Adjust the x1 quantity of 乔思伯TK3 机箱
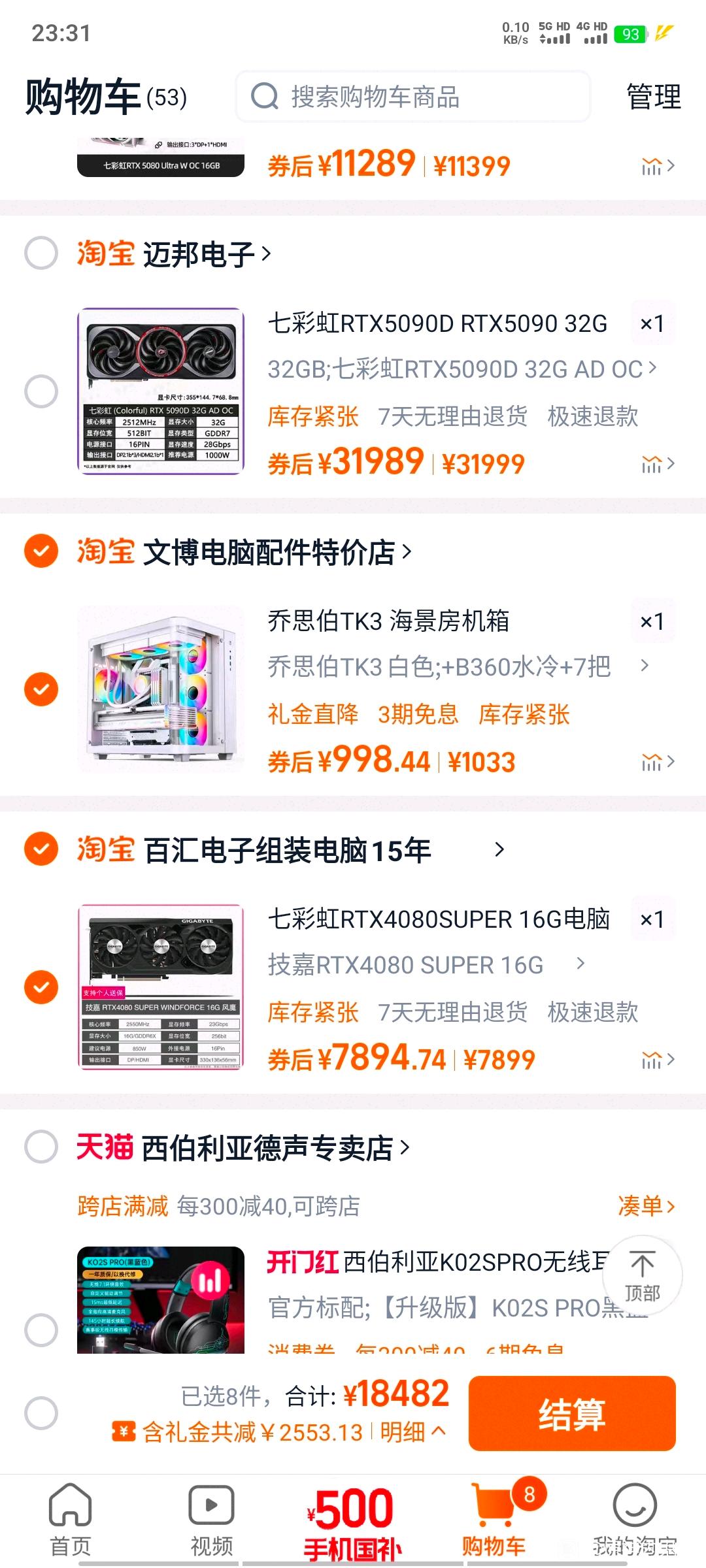The height and width of the screenshot is (1568, 706). pyautogui.click(x=652, y=621)
